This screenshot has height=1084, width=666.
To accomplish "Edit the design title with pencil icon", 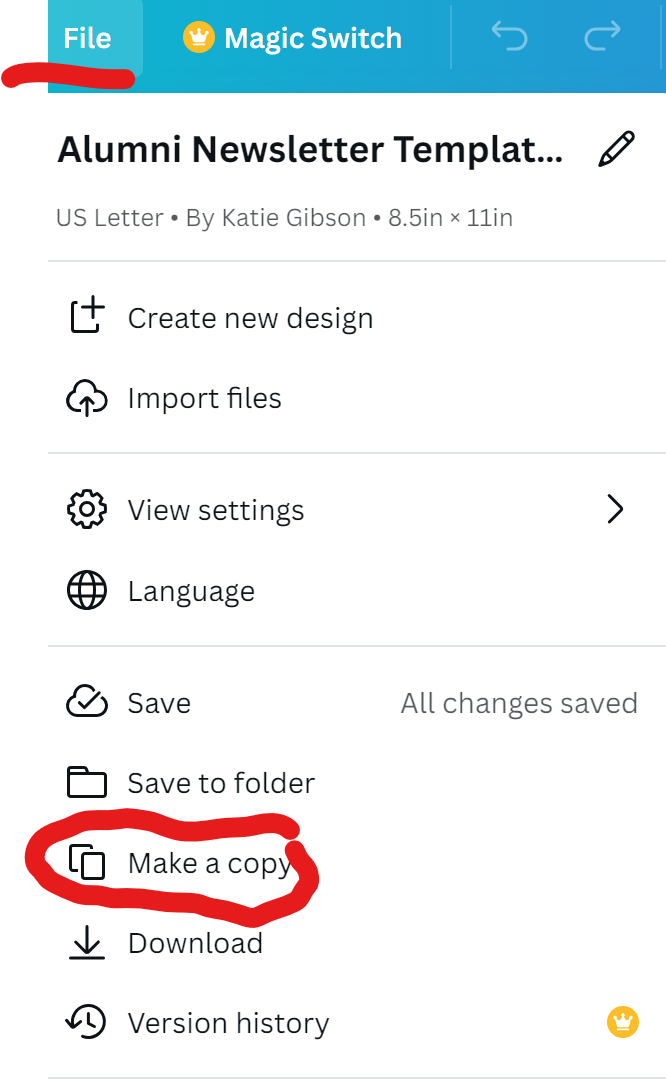I will pyautogui.click(x=616, y=149).
